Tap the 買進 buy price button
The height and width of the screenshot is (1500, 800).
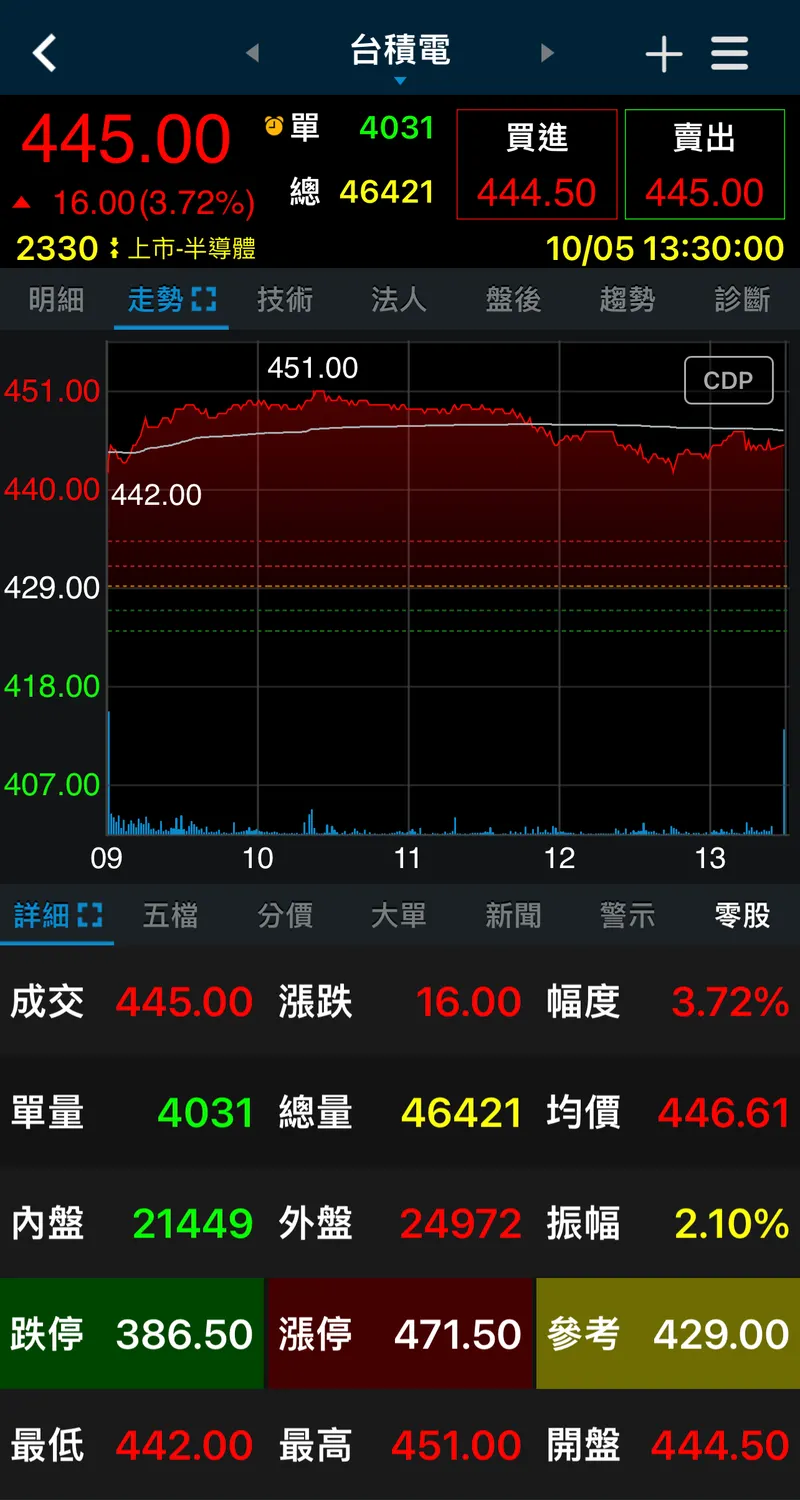(x=537, y=164)
